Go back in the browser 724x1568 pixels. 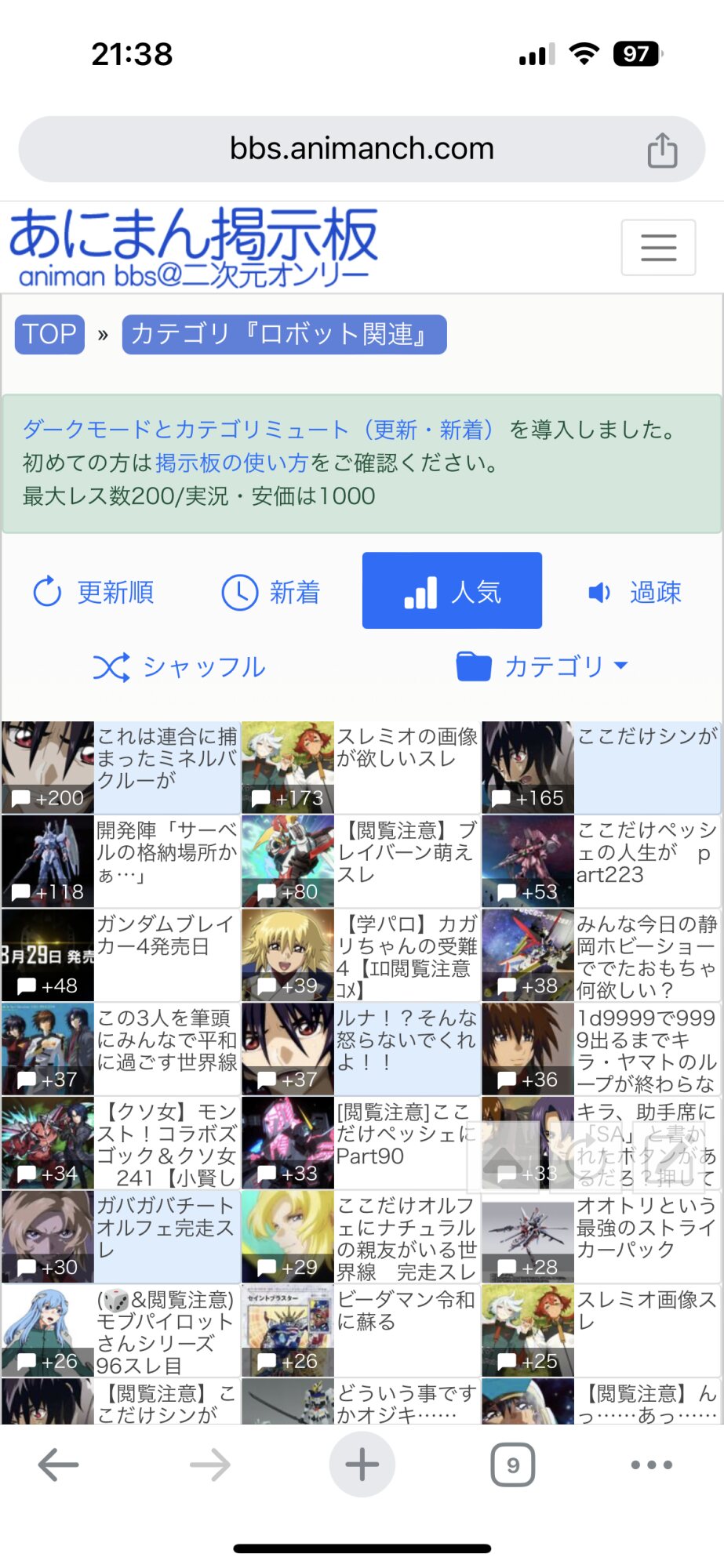[x=59, y=1465]
